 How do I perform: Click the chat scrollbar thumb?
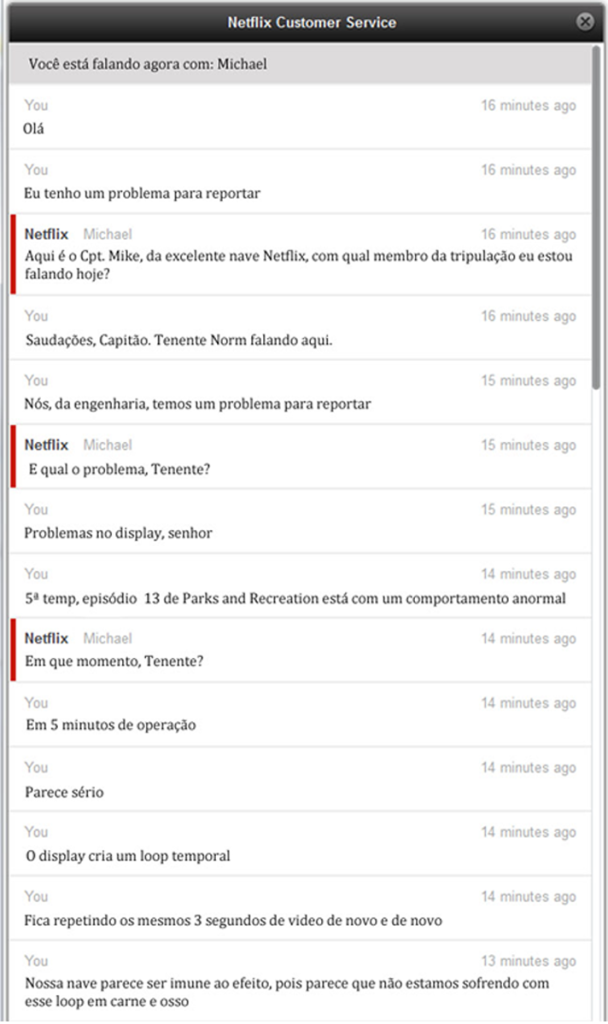point(597,215)
